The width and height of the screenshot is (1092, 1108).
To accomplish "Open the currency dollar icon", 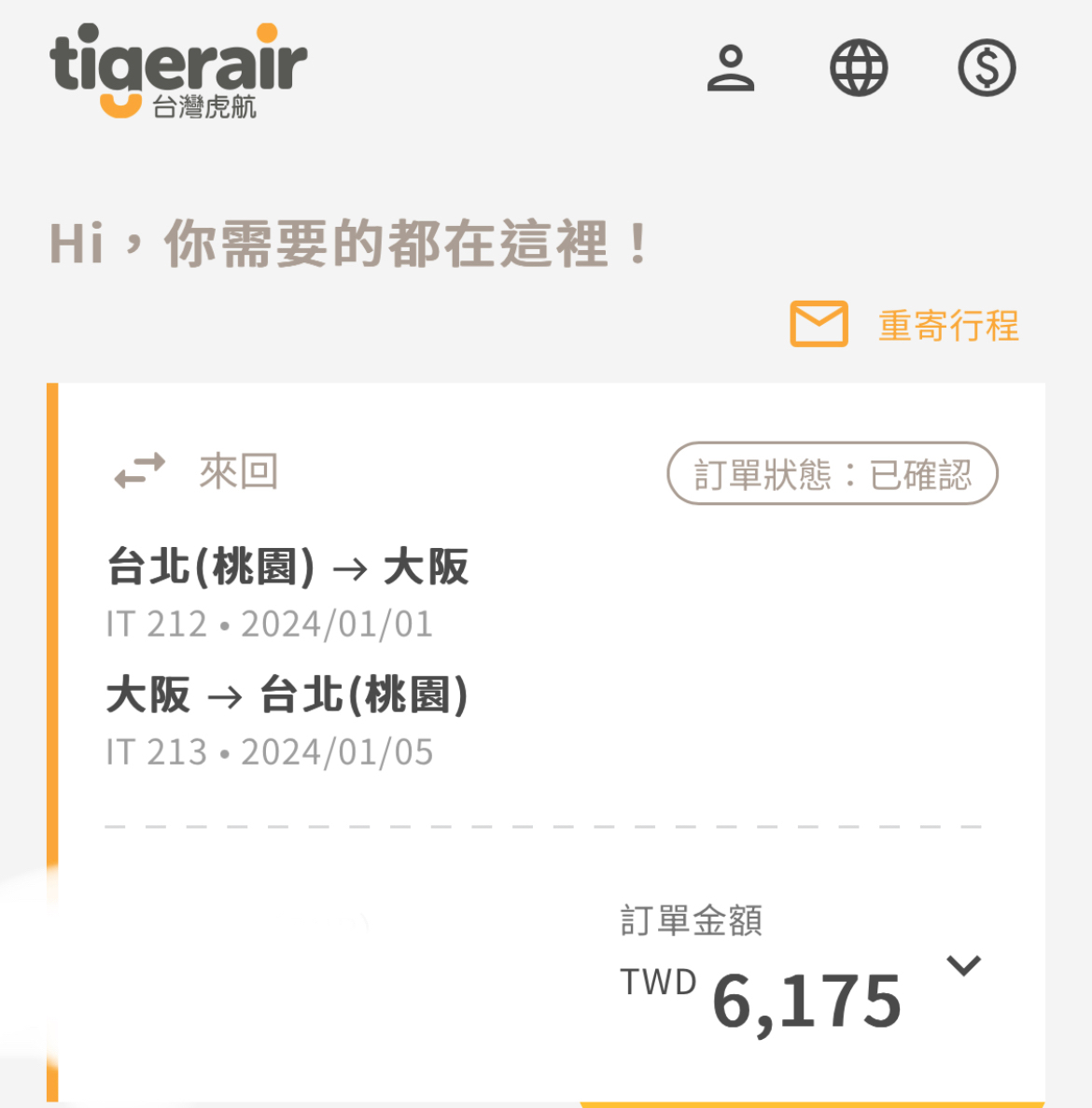I will [x=987, y=68].
